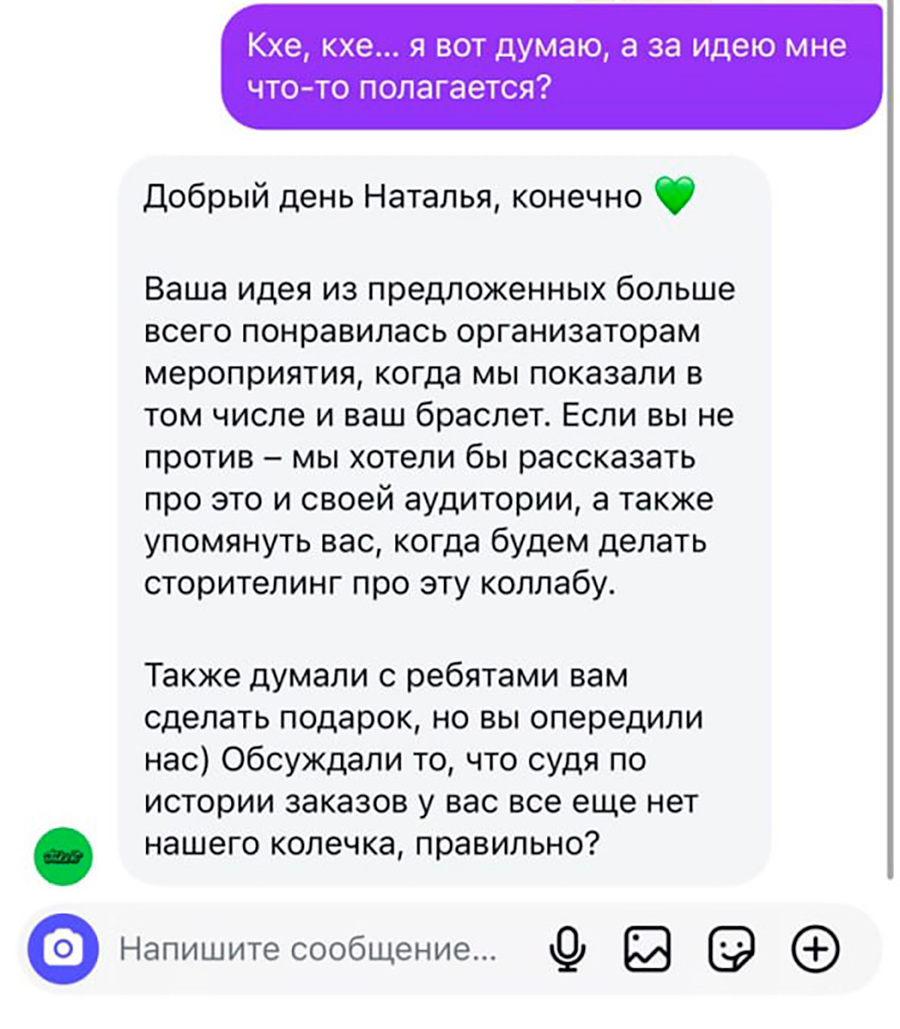The height and width of the screenshot is (1029, 900).
Task: Attach a photo from gallery
Action: (x=648, y=948)
